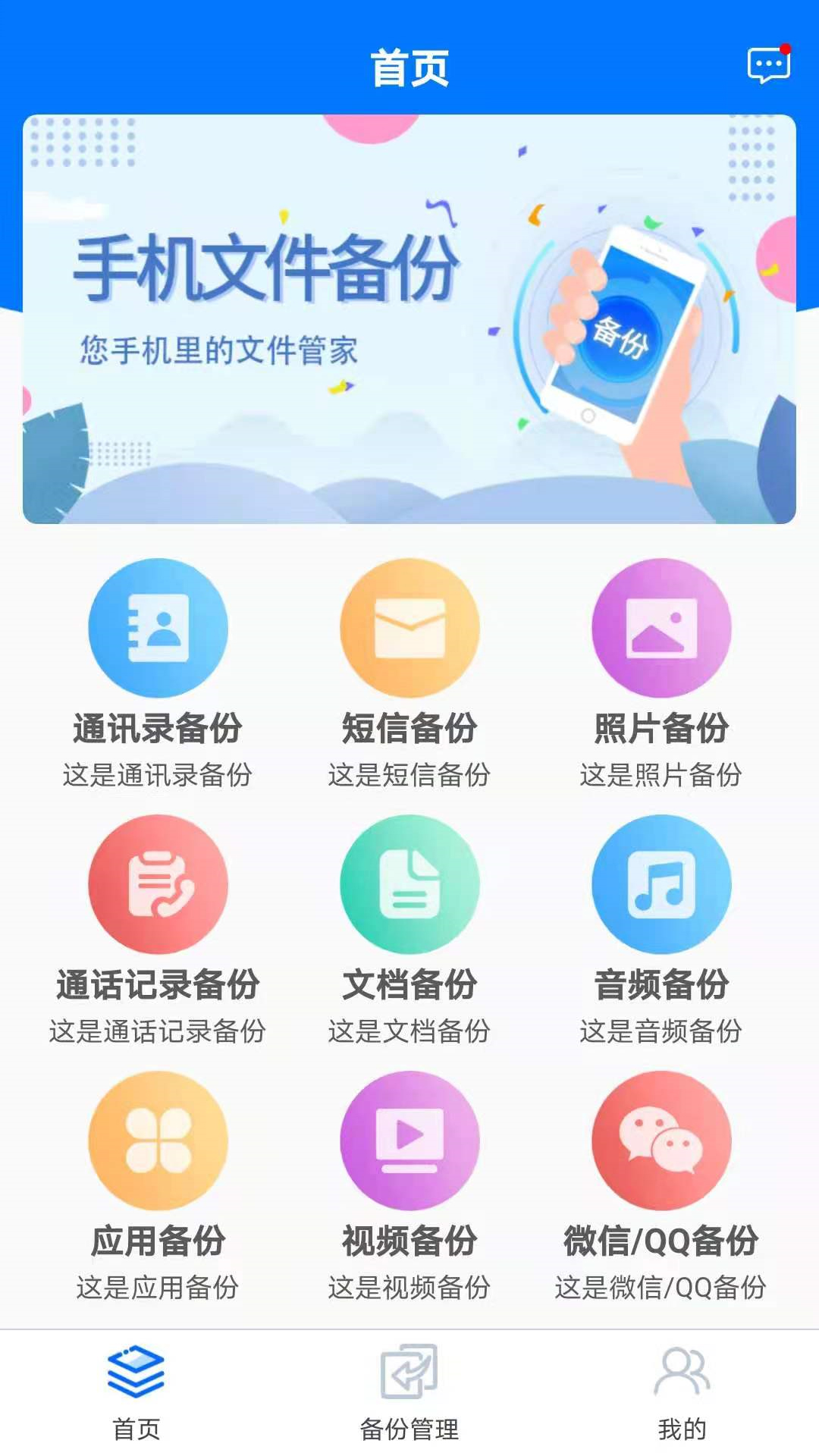Open the messages icon in the header
This screenshot has height=1456, width=819.
768,66
